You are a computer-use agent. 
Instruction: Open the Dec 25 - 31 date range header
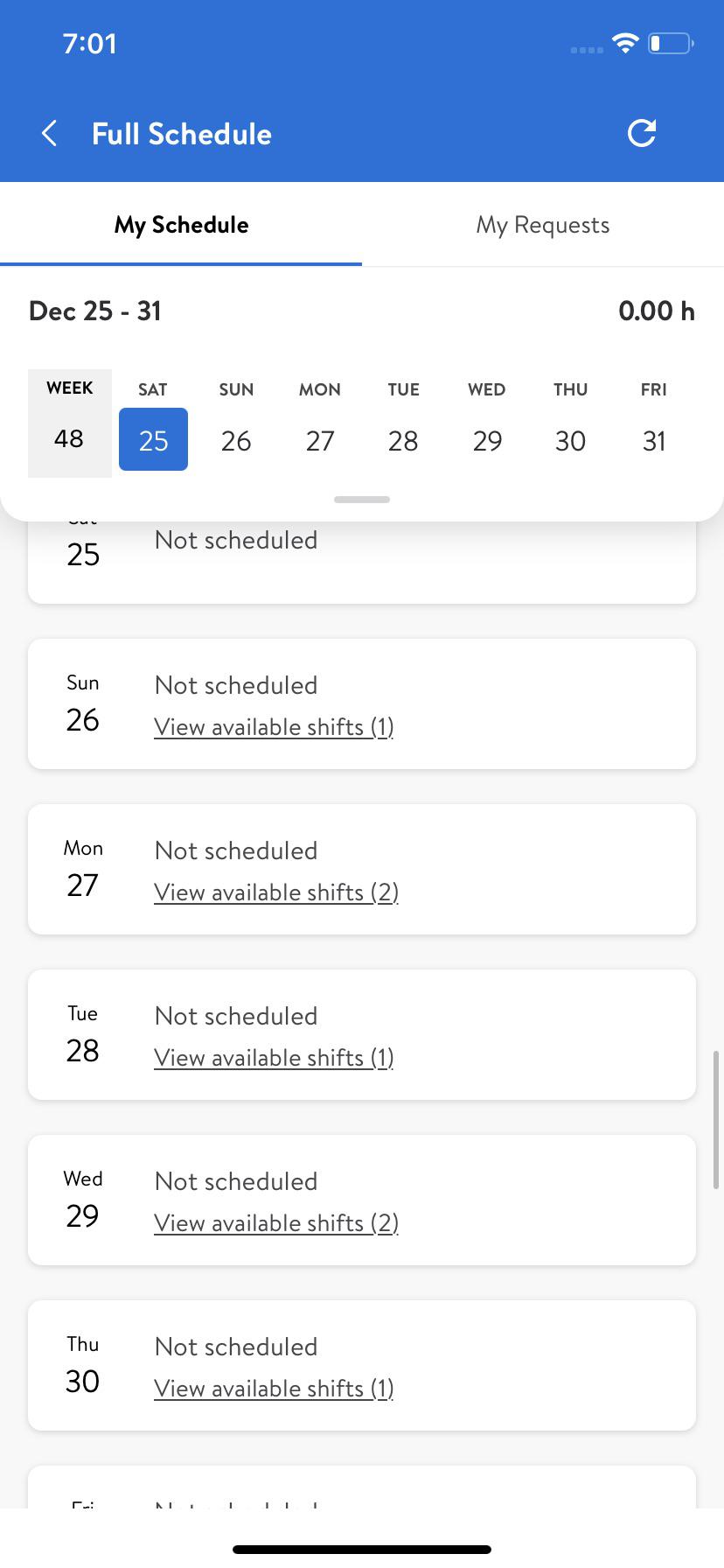(94, 311)
